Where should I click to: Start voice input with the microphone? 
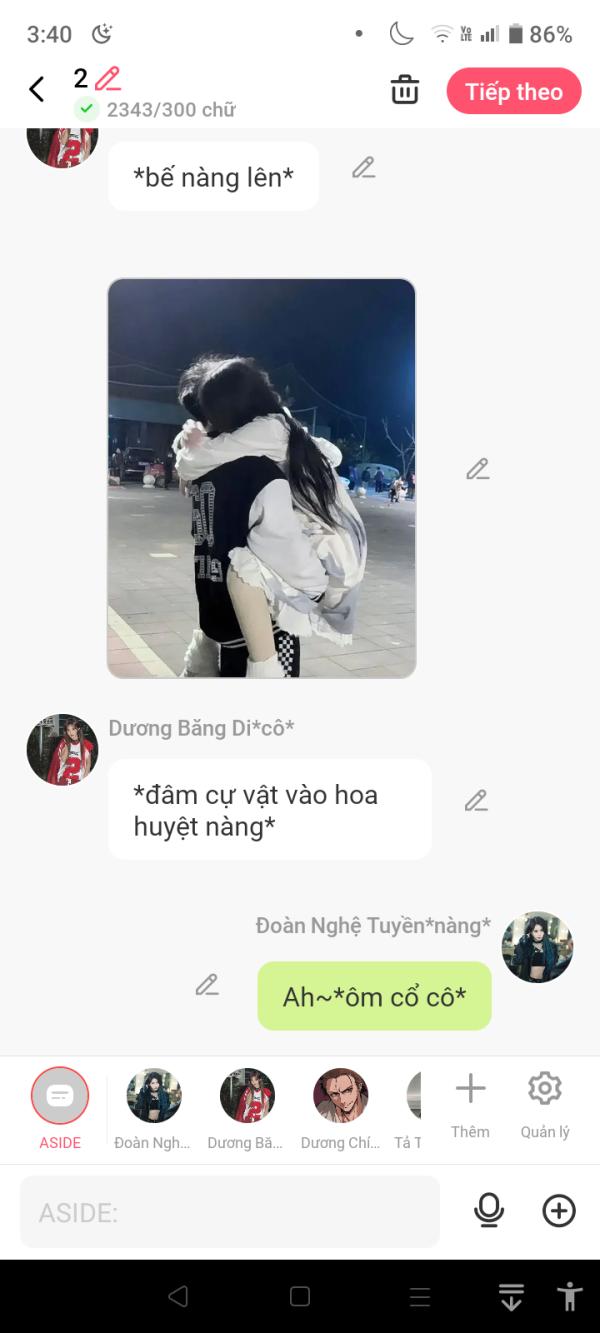tap(489, 1211)
